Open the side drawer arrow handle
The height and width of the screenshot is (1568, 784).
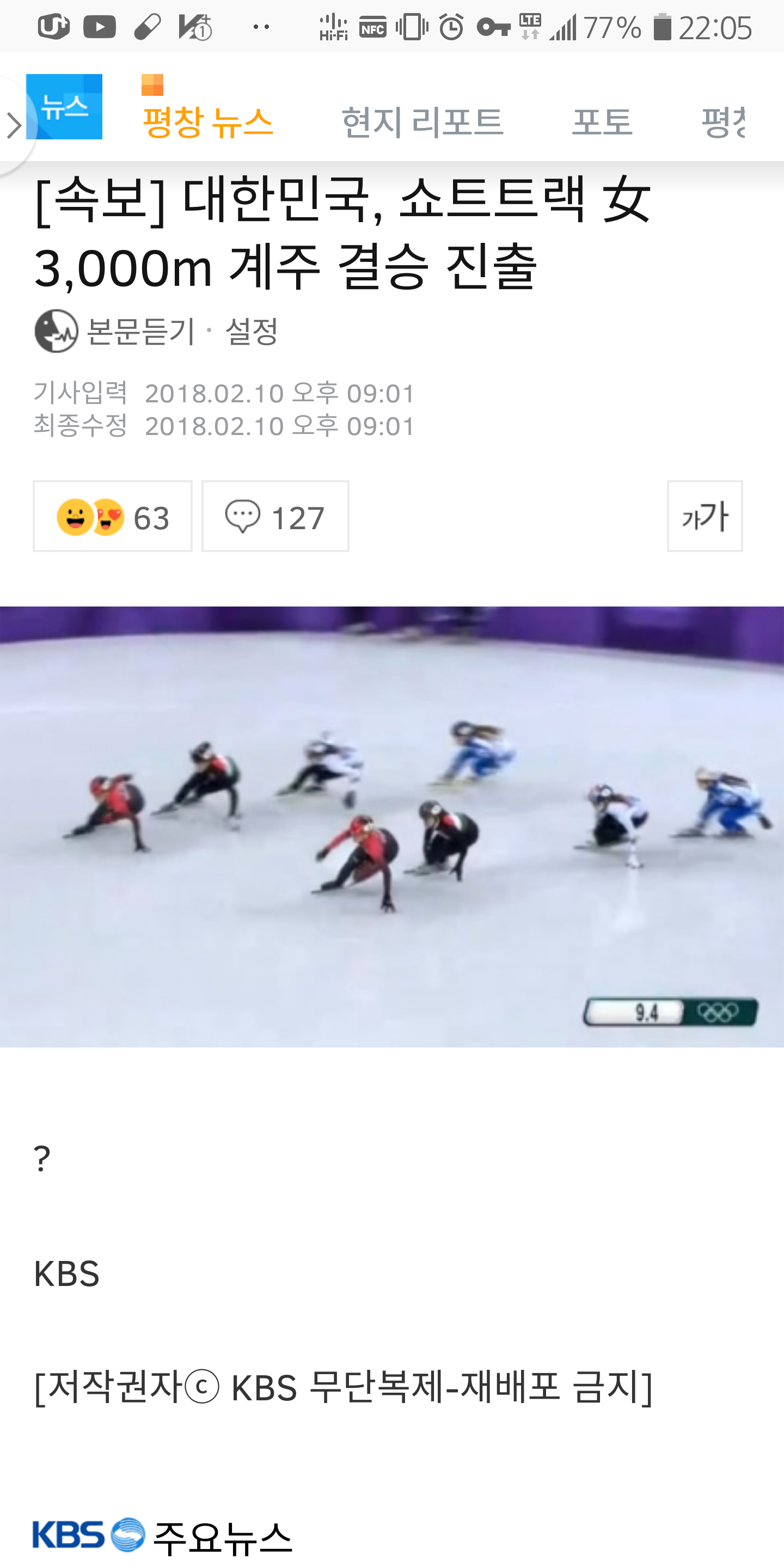[14, 126]
